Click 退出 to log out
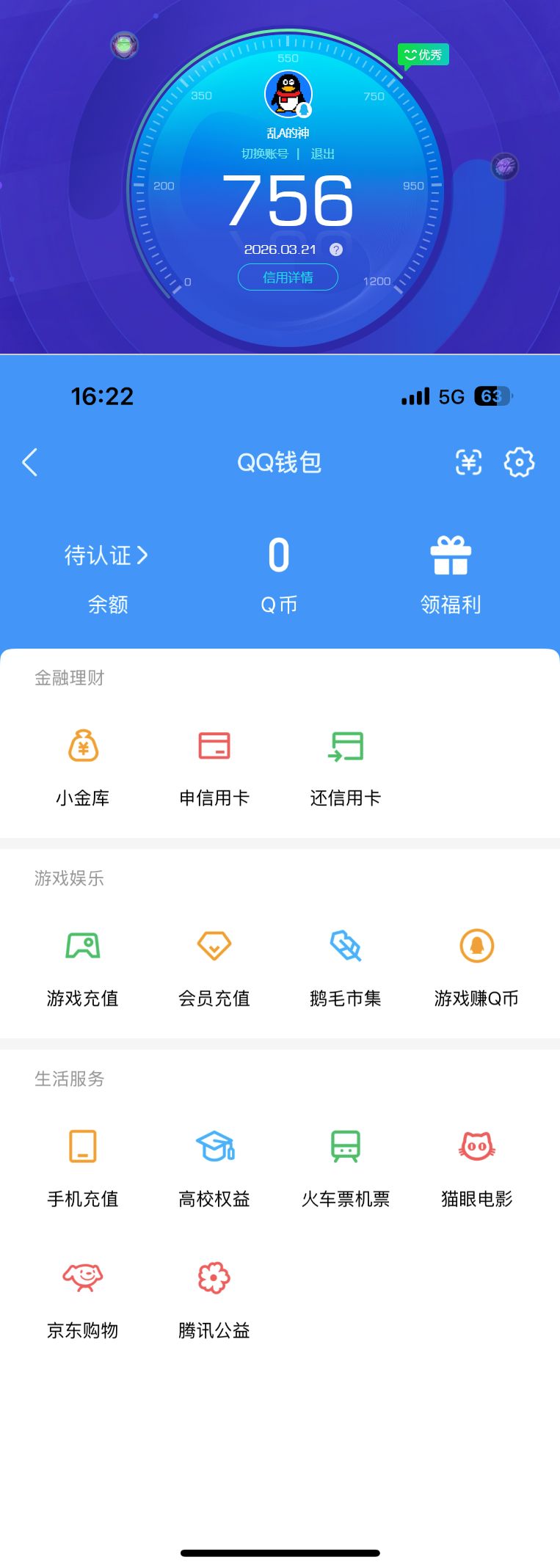 [323, 155]
